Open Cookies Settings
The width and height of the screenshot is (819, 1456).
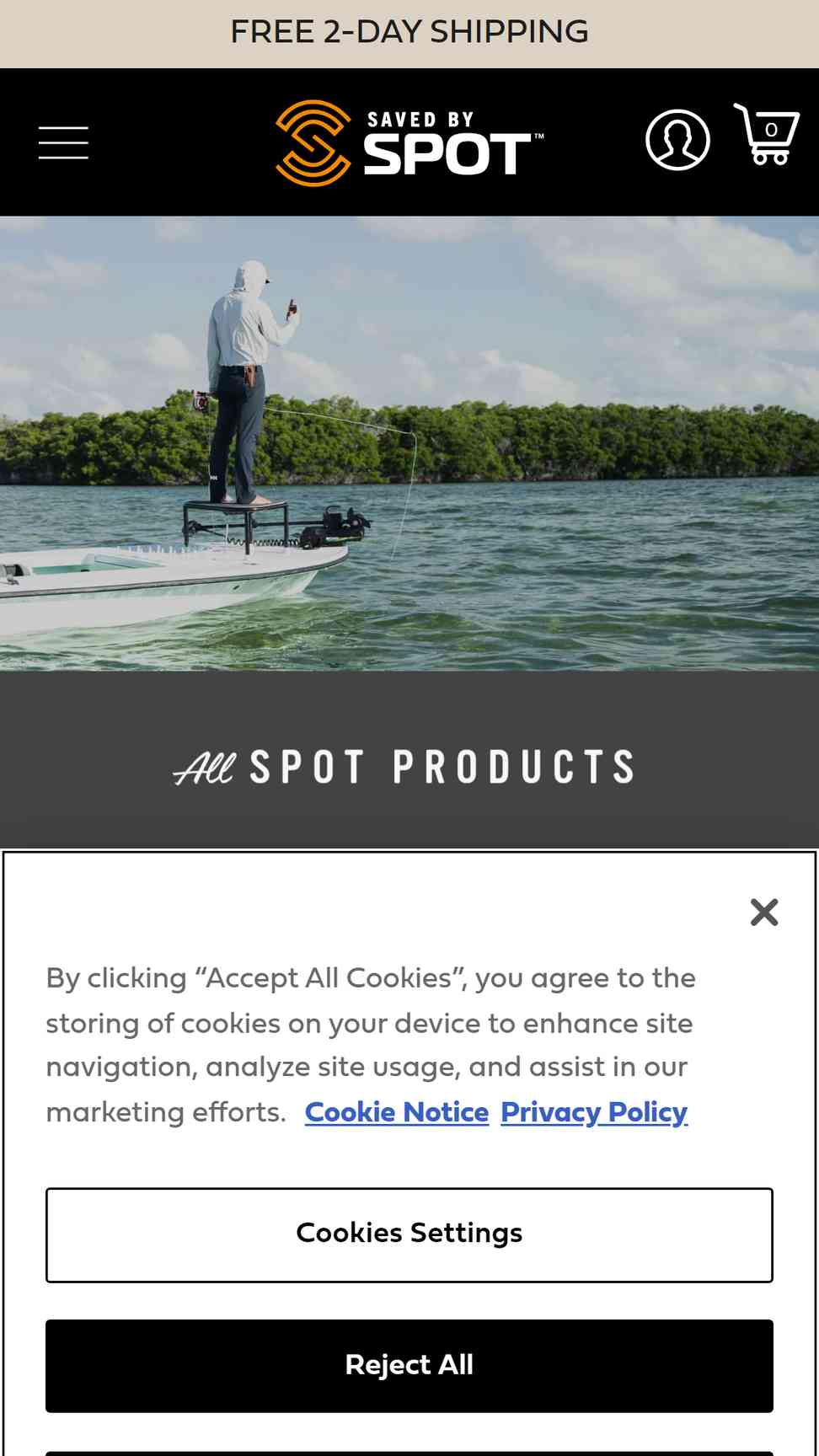tap(409, 1235)
